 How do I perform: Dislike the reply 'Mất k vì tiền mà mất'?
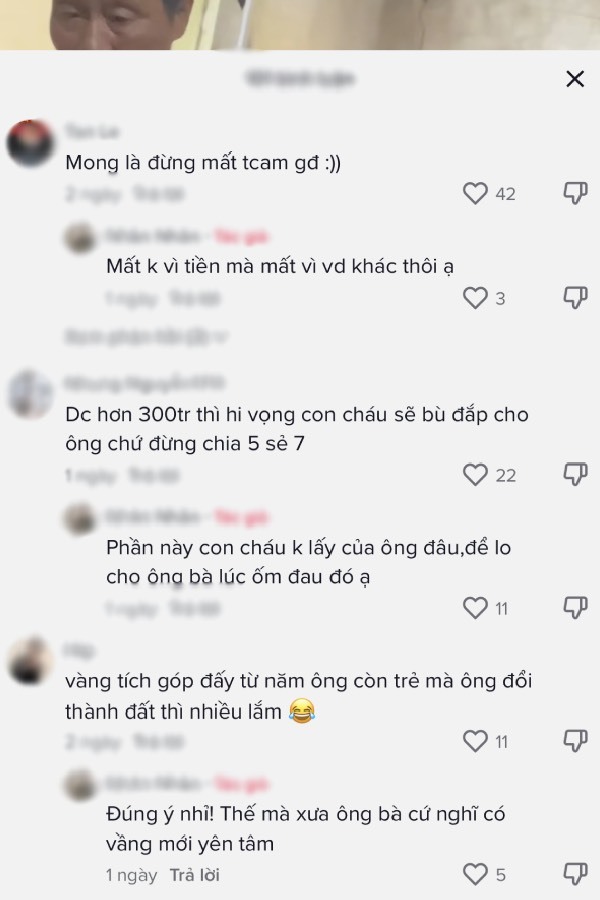[x=575, y=298]
